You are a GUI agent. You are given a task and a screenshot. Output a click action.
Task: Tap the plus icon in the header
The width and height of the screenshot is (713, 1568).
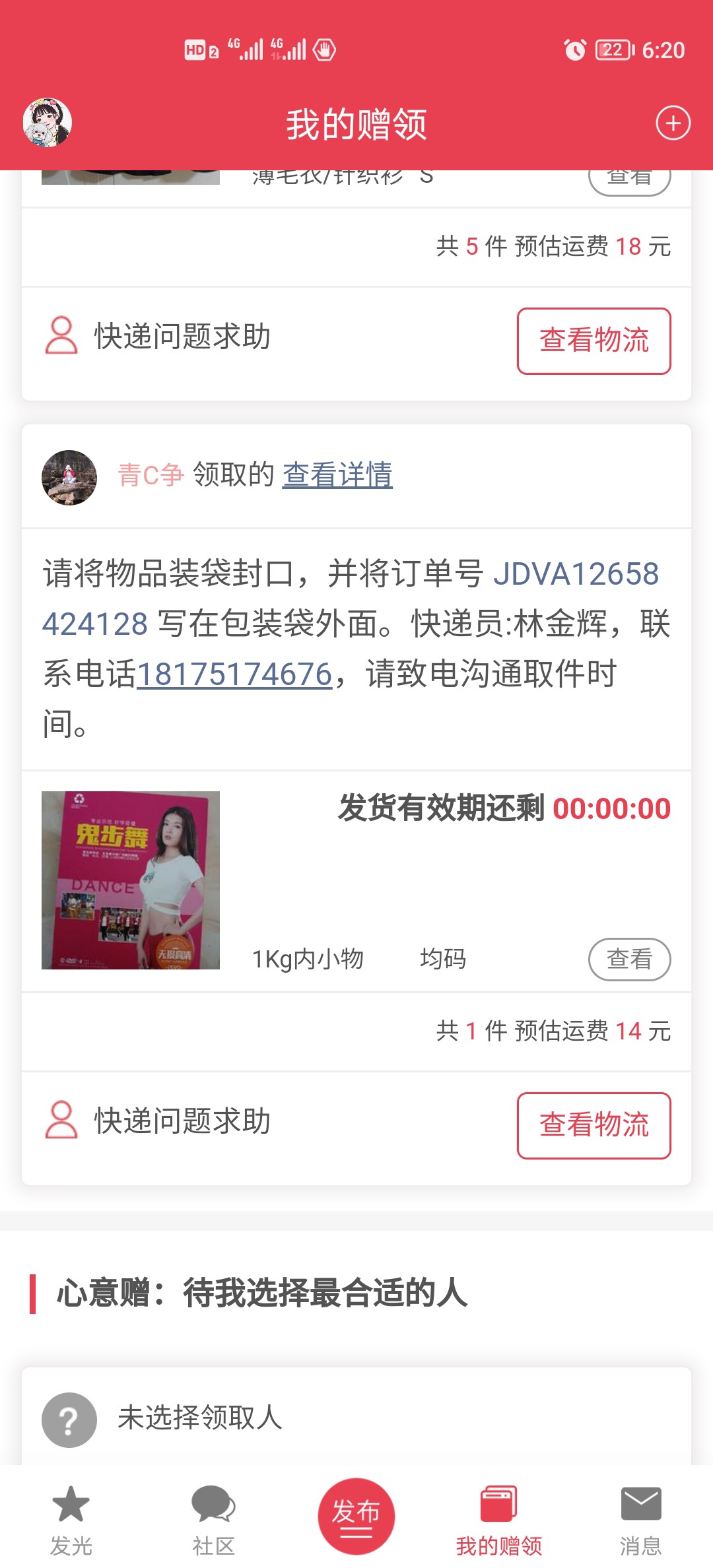(x=673, y=123)
